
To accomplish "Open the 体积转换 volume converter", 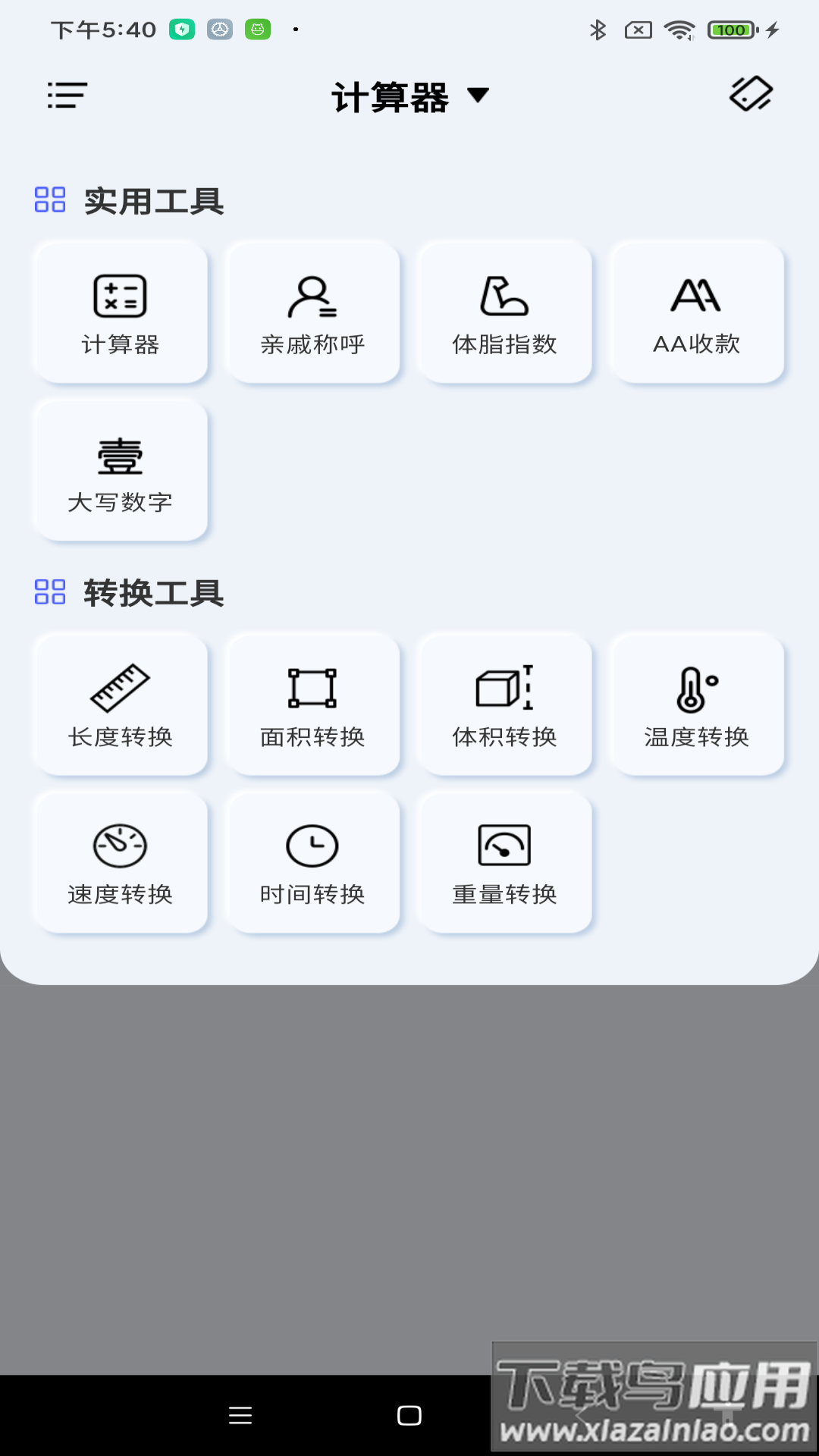I will (x=504, y=704).
